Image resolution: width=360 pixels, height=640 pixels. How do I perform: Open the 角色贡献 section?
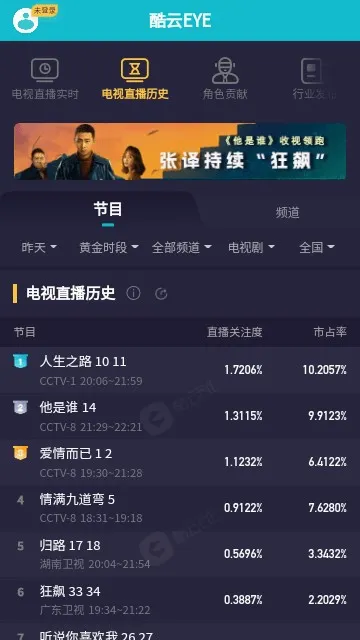click(225, 80)
